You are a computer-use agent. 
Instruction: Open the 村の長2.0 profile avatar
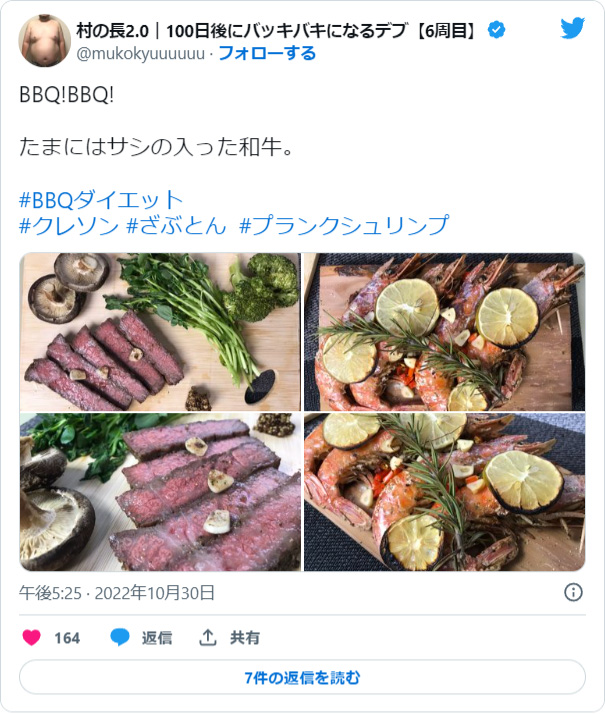pyautogui.click(x=45, y=41)
